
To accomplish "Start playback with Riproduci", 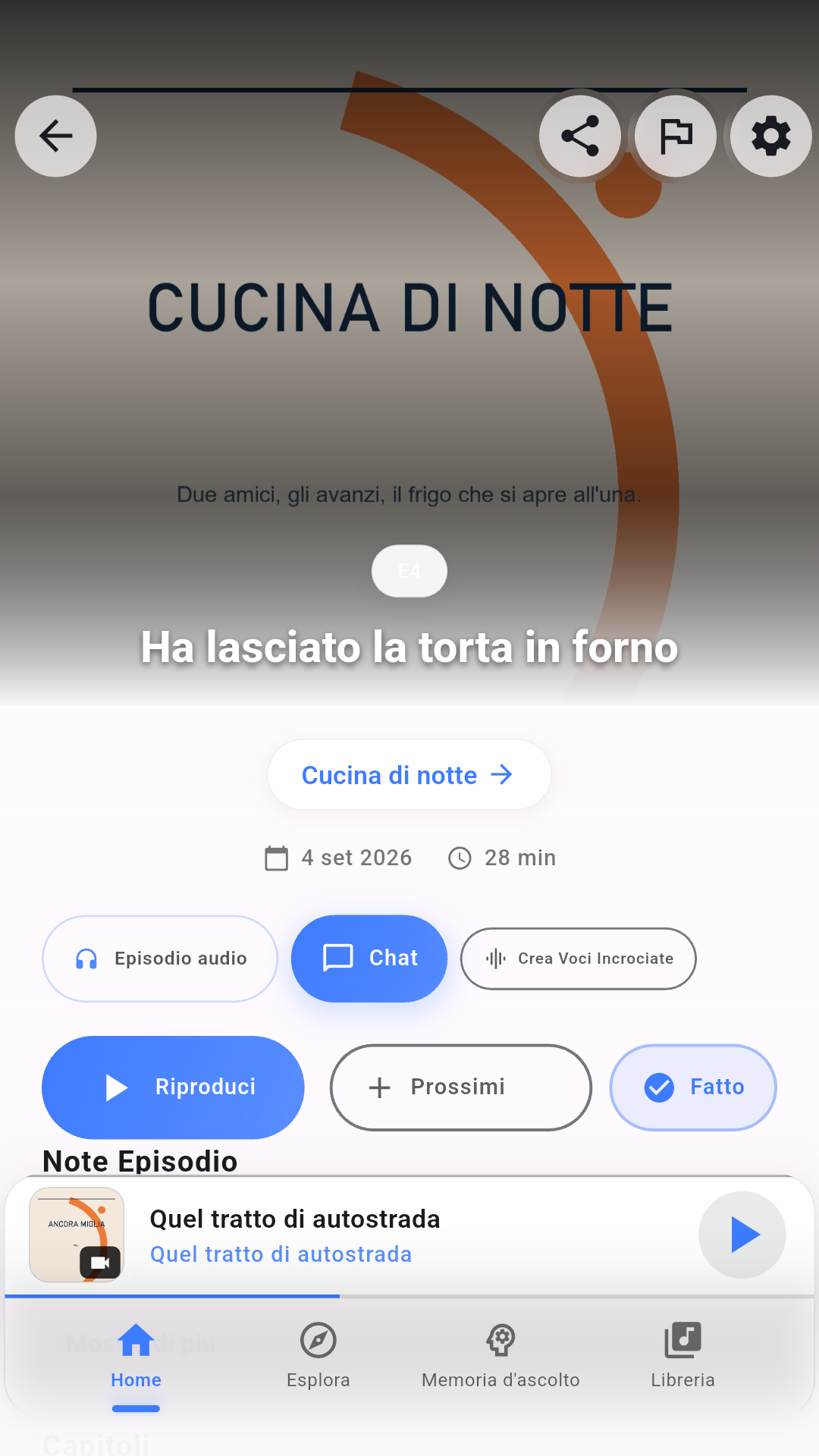I will click(x=173, y=1087).
